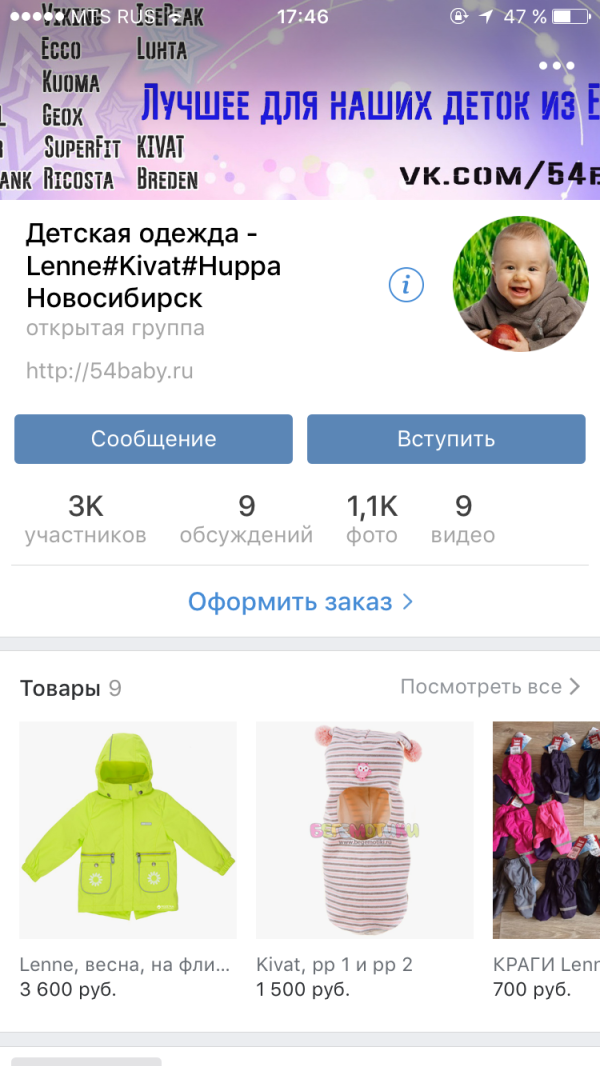
Task: Open the 54baby.ru website link
Action: pyautogui.click(x=109, y=371)
